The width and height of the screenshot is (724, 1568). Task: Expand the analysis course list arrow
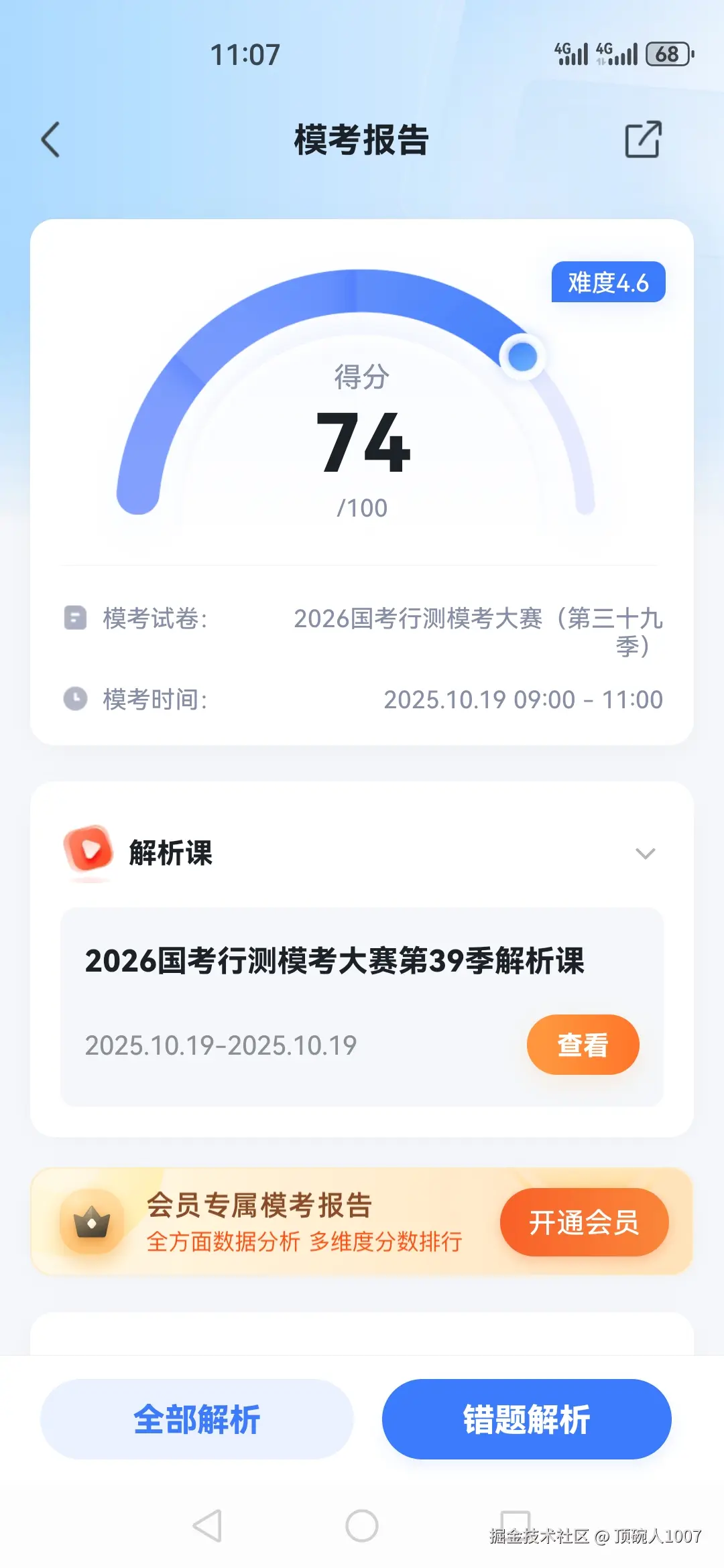pos(646,853)
